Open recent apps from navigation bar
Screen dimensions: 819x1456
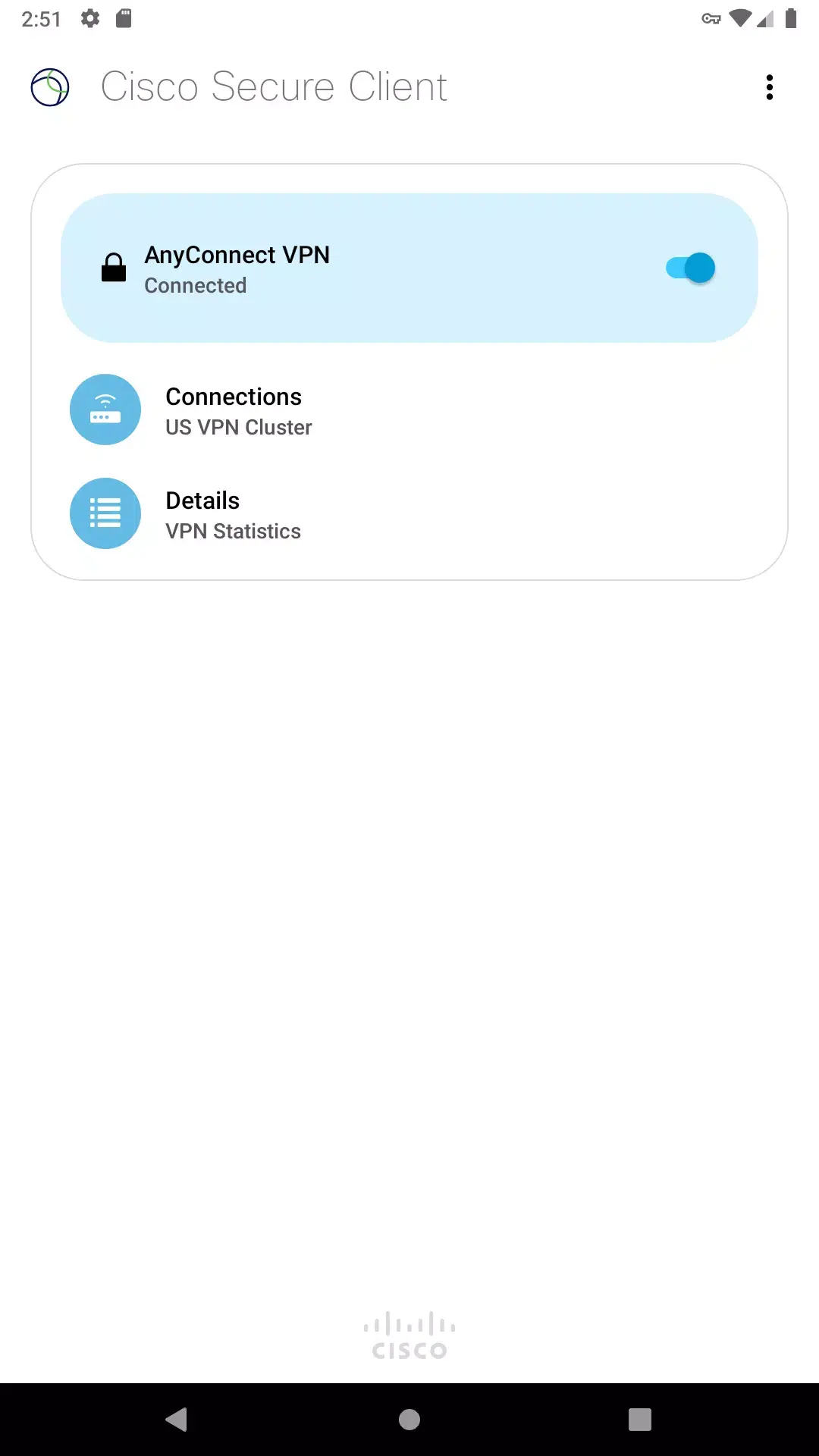(x=641, y=1420)
